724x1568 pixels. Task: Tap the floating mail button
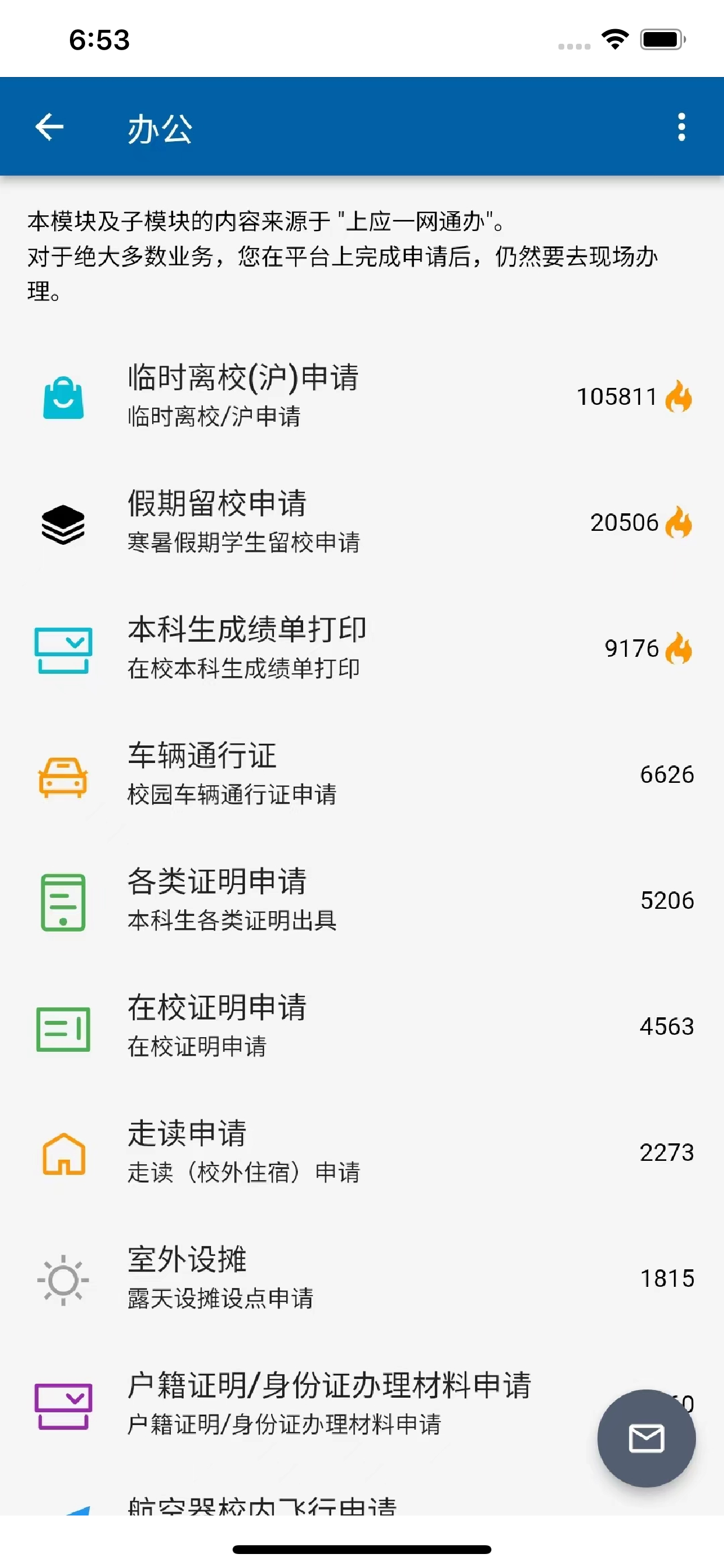[x=646, y=1438]
